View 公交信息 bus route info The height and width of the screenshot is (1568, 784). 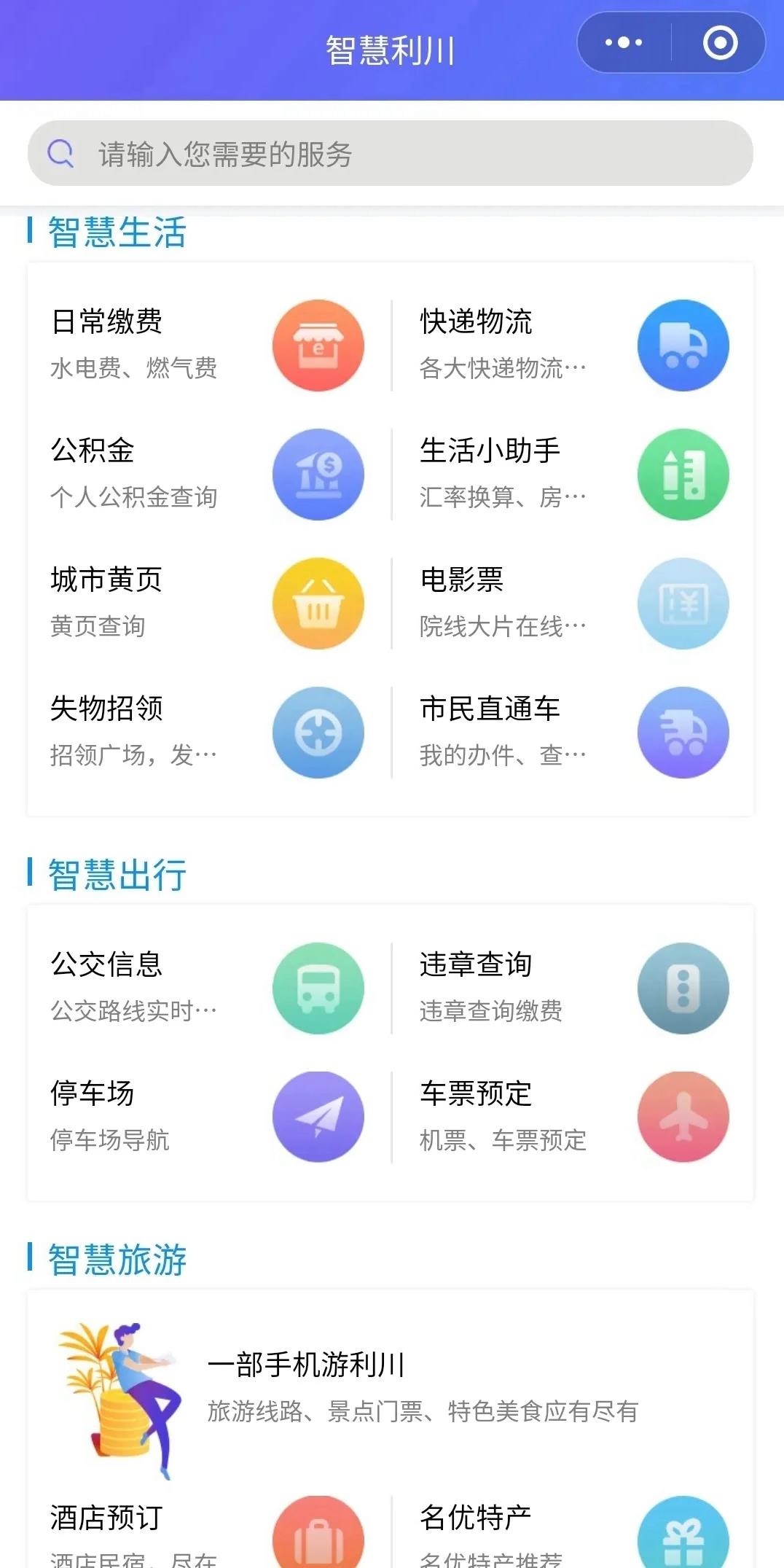208,988
